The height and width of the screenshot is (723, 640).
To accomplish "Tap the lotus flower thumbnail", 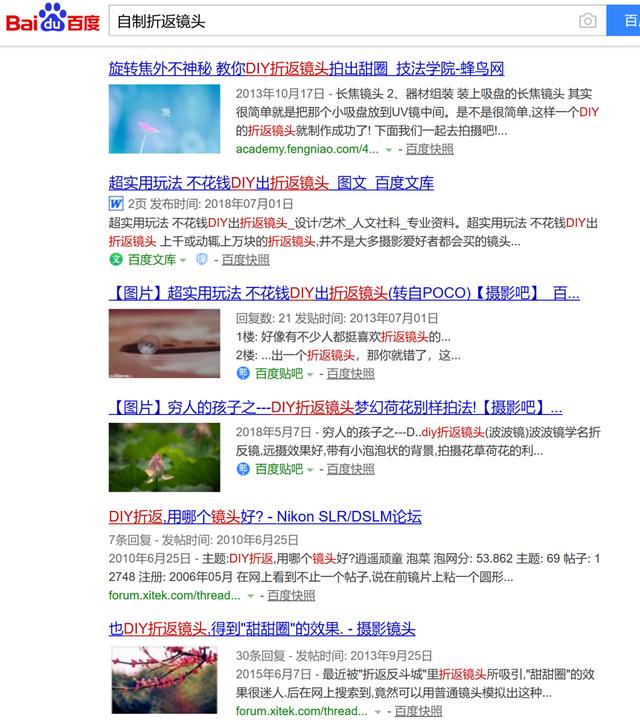I will (164, 456).
